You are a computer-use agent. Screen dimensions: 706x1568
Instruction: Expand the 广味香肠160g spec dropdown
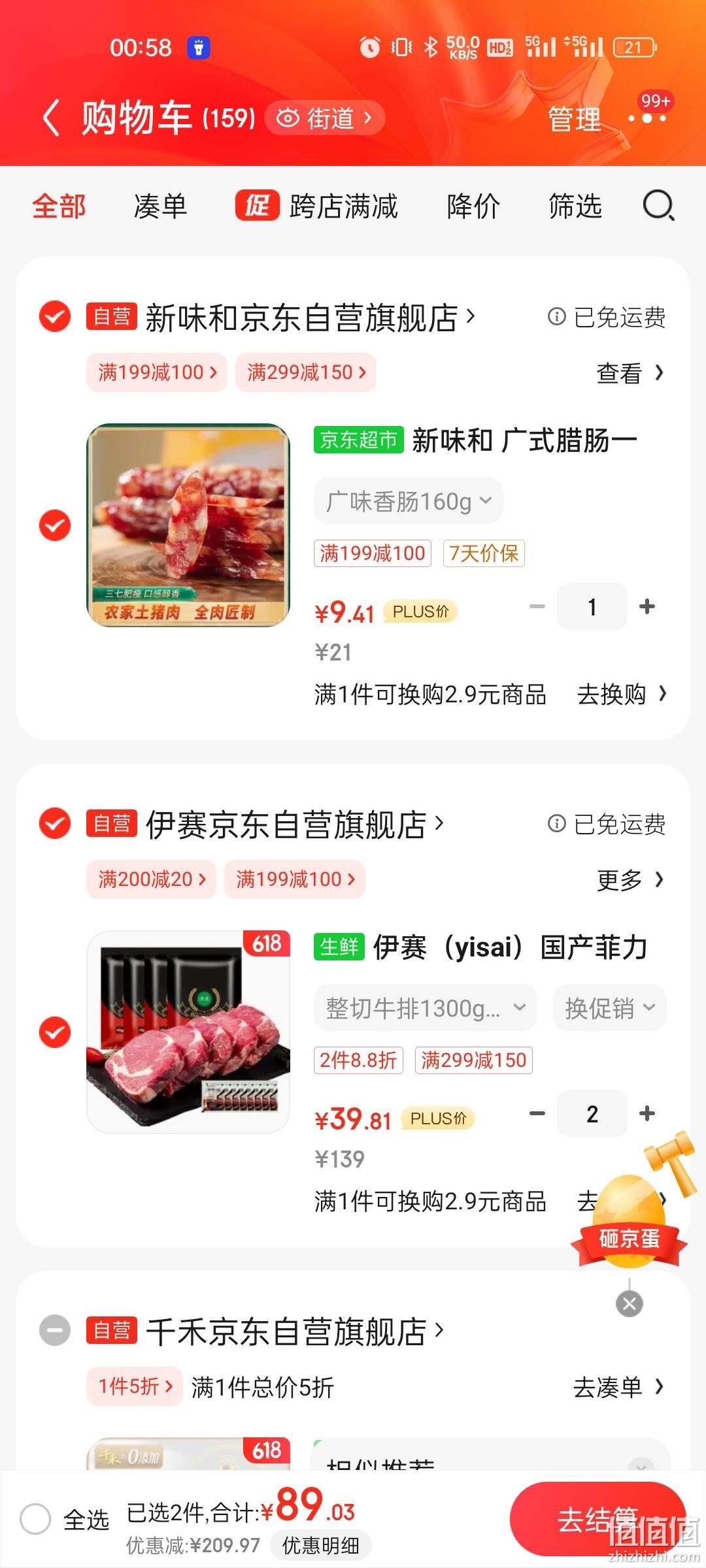click(x=409, y=501)
